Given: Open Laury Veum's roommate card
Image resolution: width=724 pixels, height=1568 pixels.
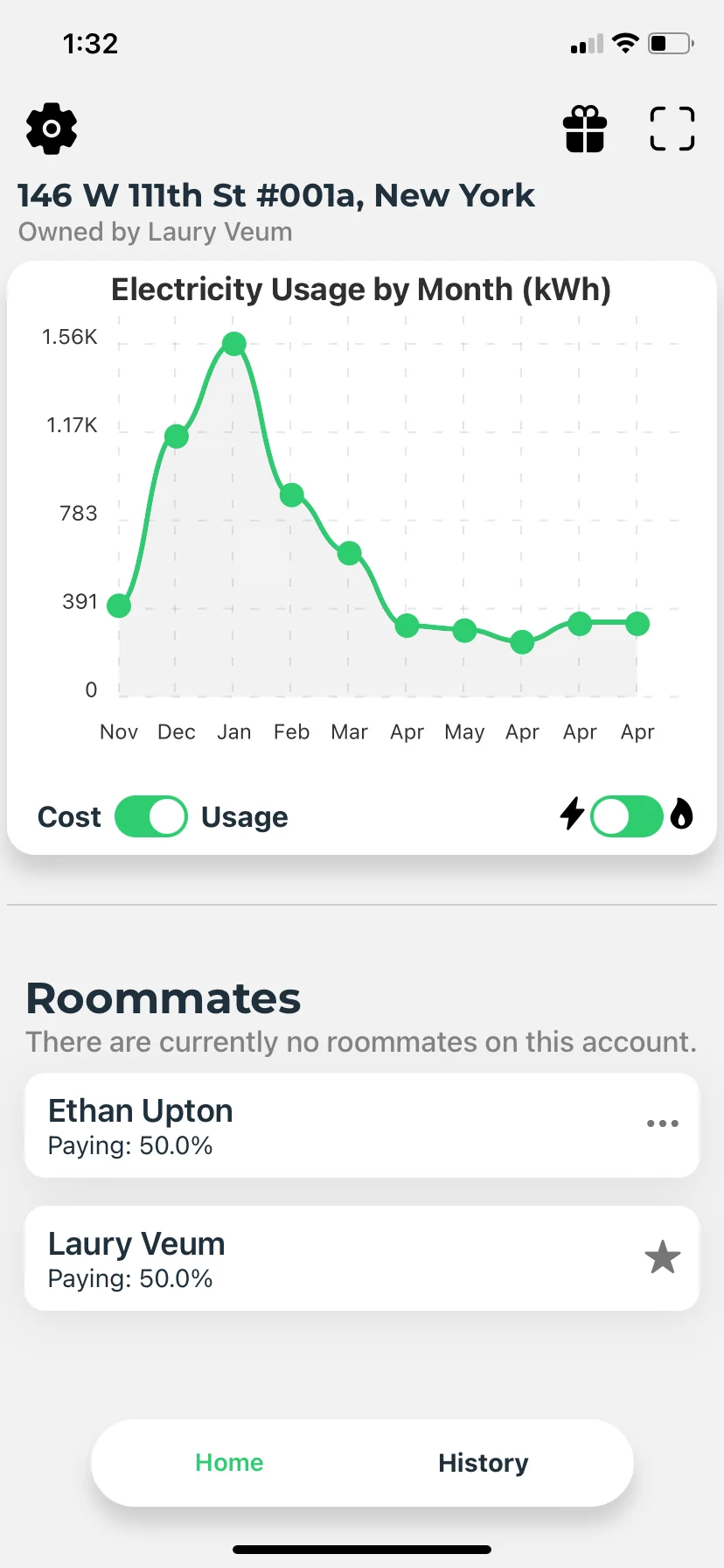Looking at the screenshot, I should pyautogui.click(x=361, y=1258).
